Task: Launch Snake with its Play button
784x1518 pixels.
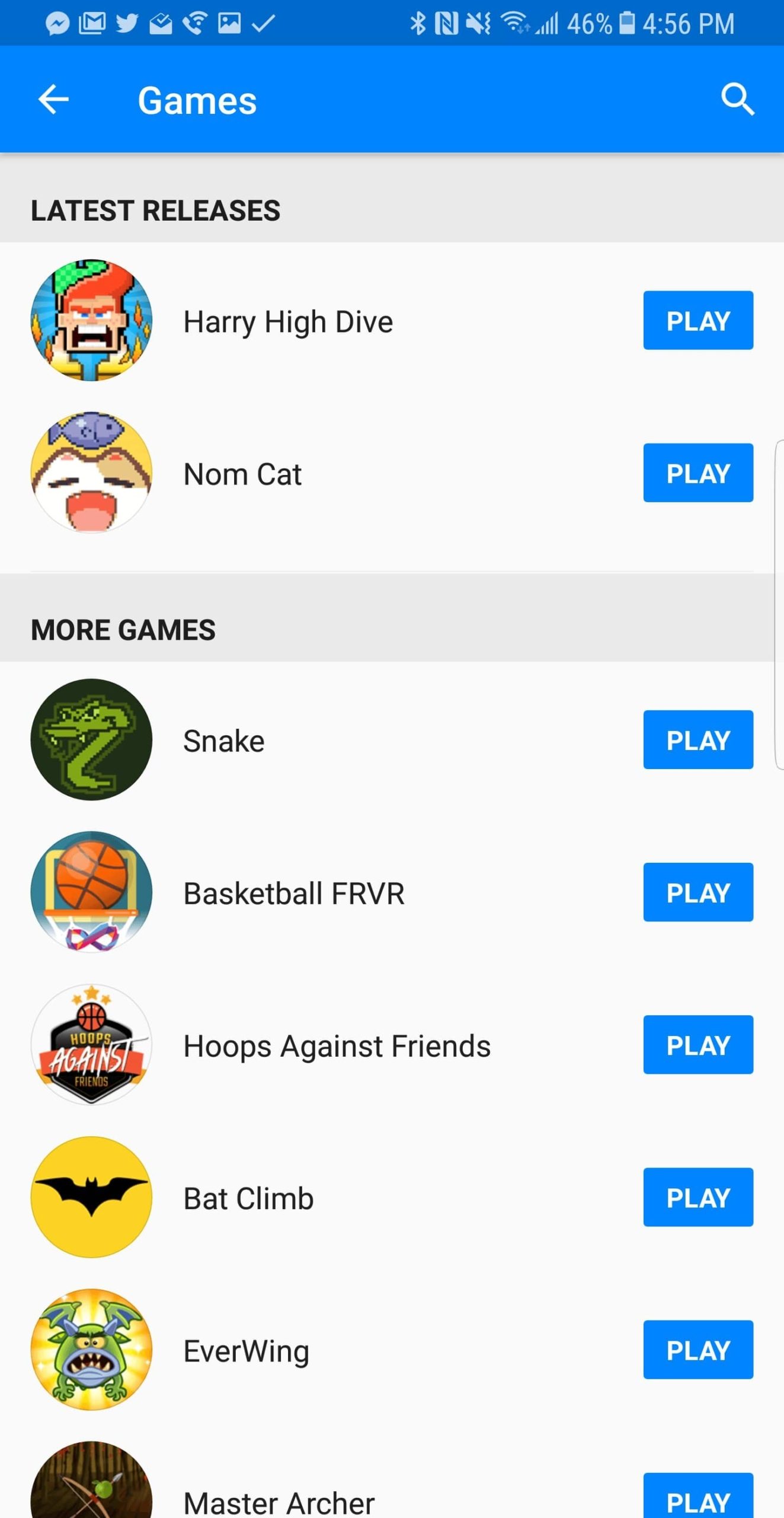Action: tap(697, 740)
